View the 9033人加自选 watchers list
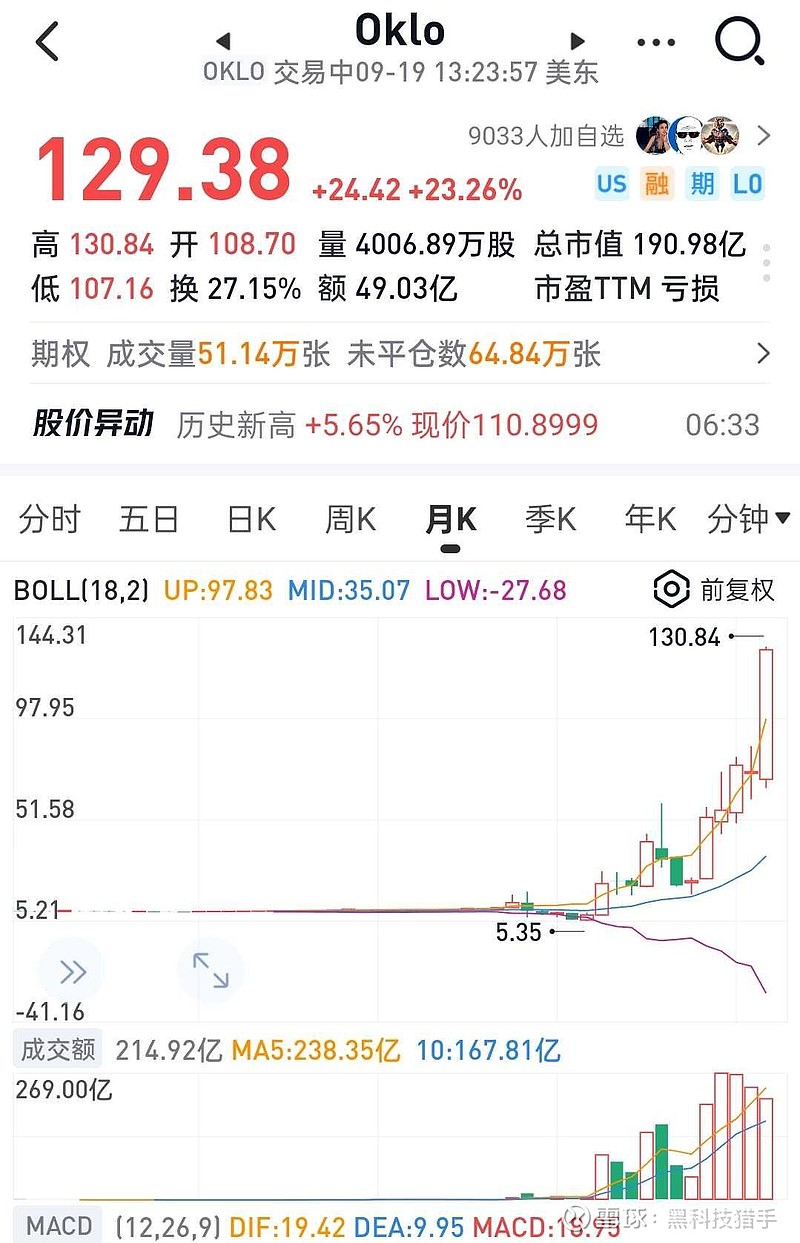 [618, 135]
